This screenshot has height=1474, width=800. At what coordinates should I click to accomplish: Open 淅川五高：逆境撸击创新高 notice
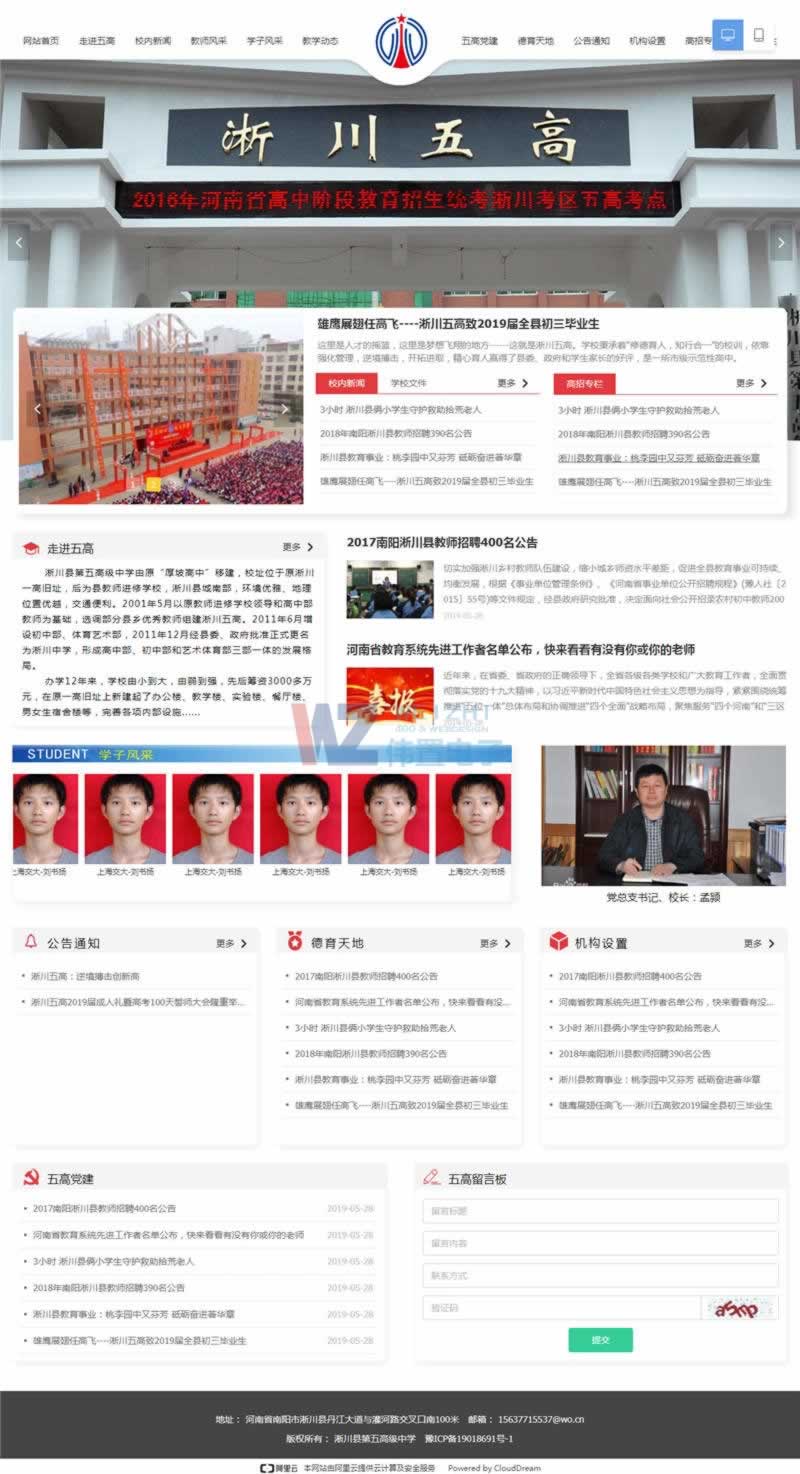pyautogui.click(x=85, y=976)
